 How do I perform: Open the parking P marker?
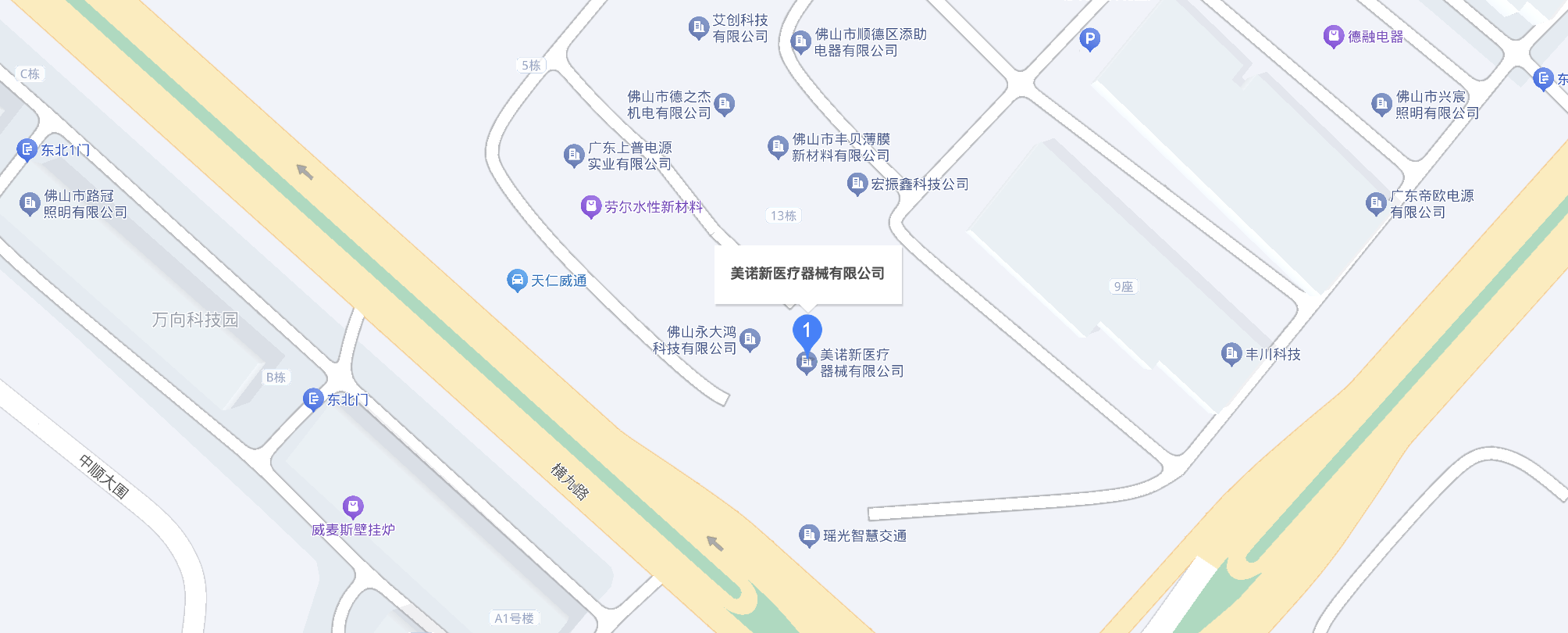1089,38
